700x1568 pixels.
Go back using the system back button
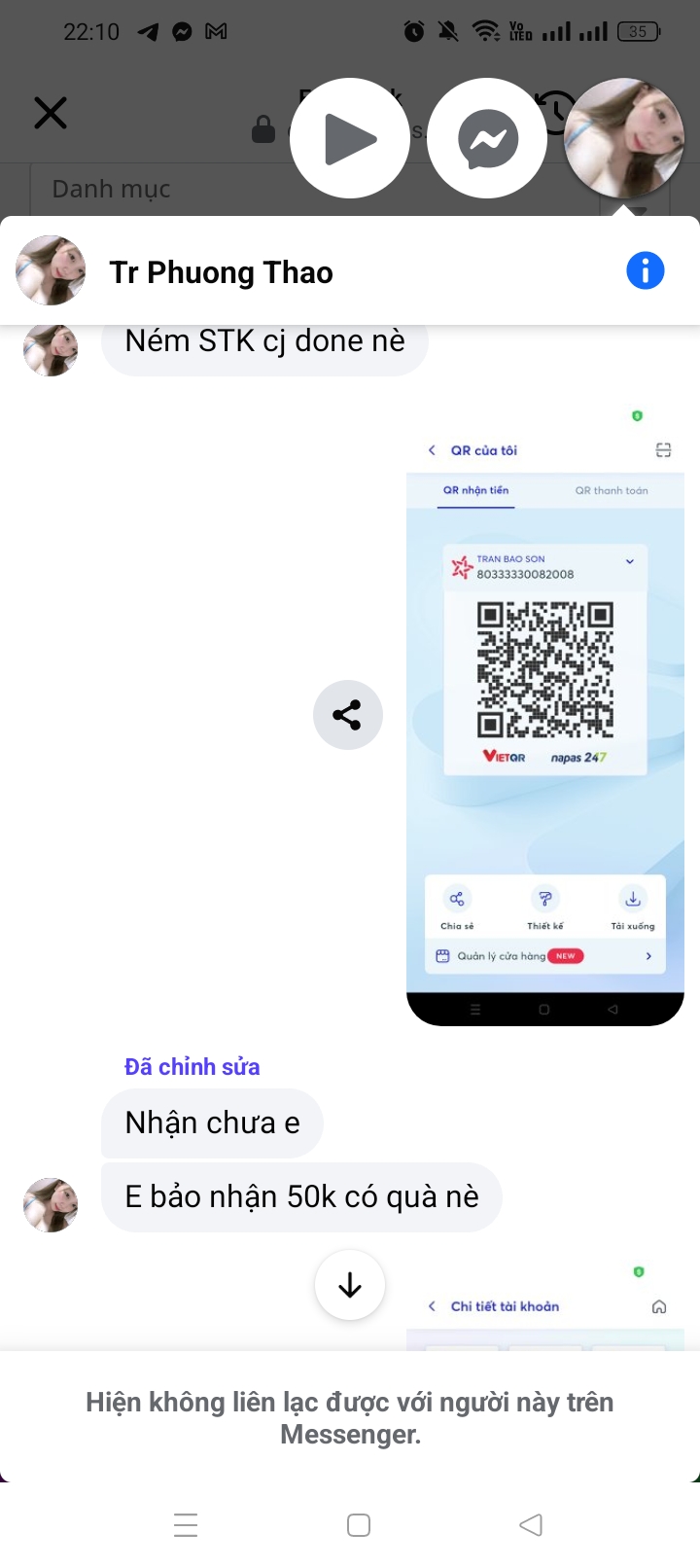pyautogui.click(x=531, y=1524)
